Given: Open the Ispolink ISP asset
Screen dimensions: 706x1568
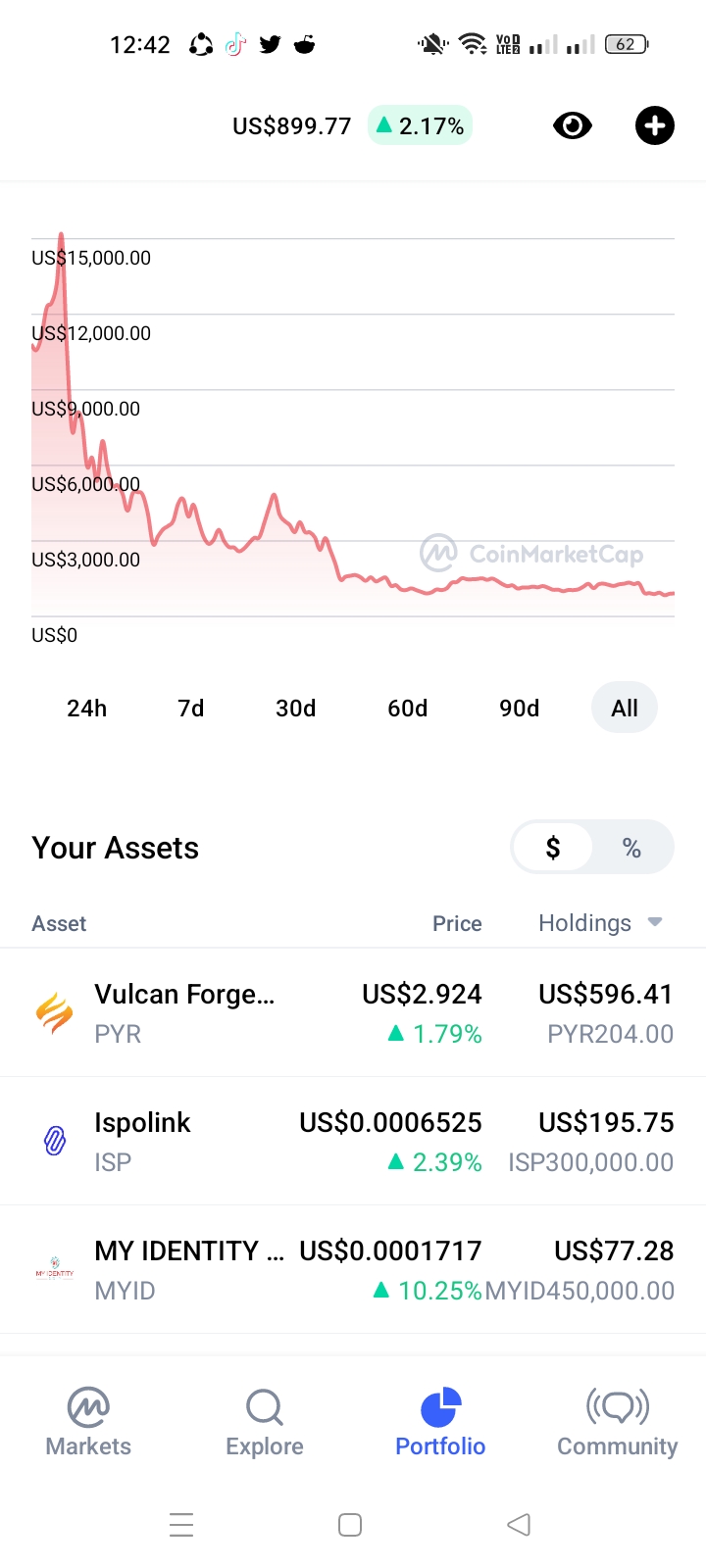Looking at the screenshot, I should click(353, 1142).
